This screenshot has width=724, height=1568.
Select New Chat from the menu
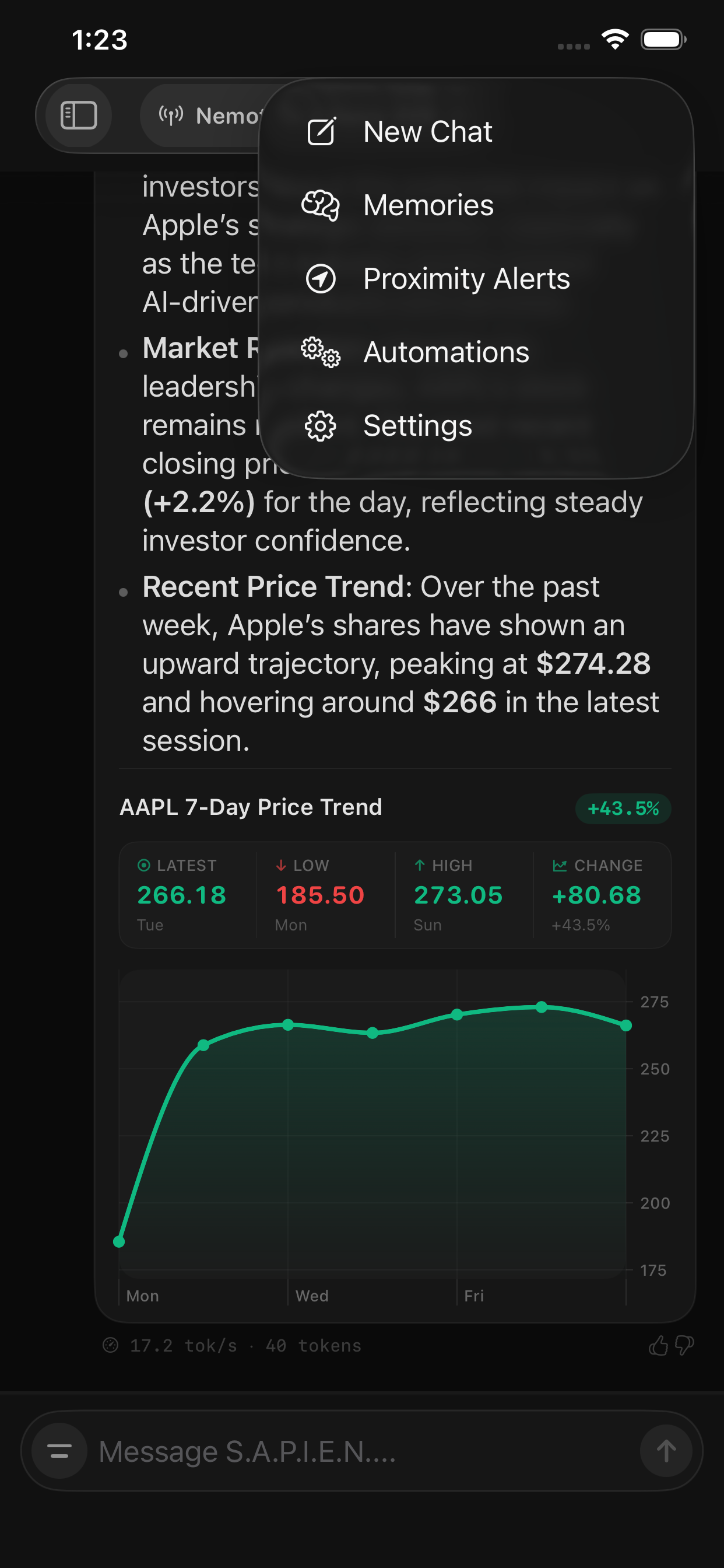pyautogui.click(x=428, y=131)
